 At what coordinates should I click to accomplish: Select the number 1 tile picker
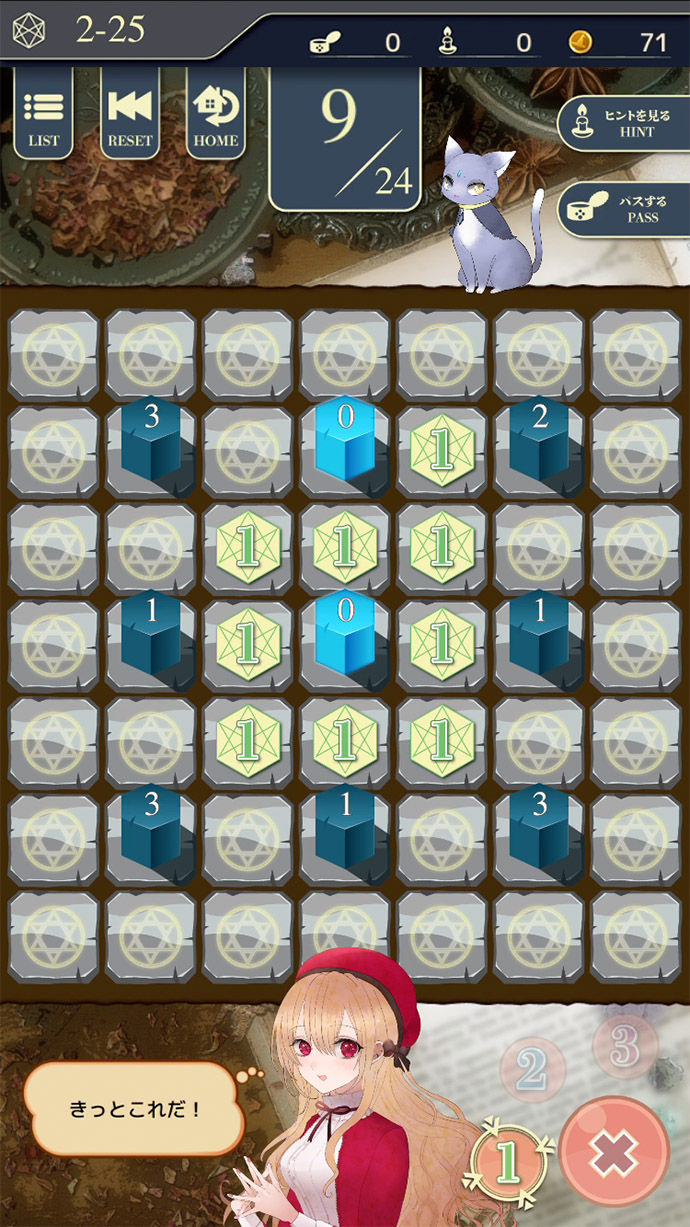pyautogui.click(x=508, y=1162)
